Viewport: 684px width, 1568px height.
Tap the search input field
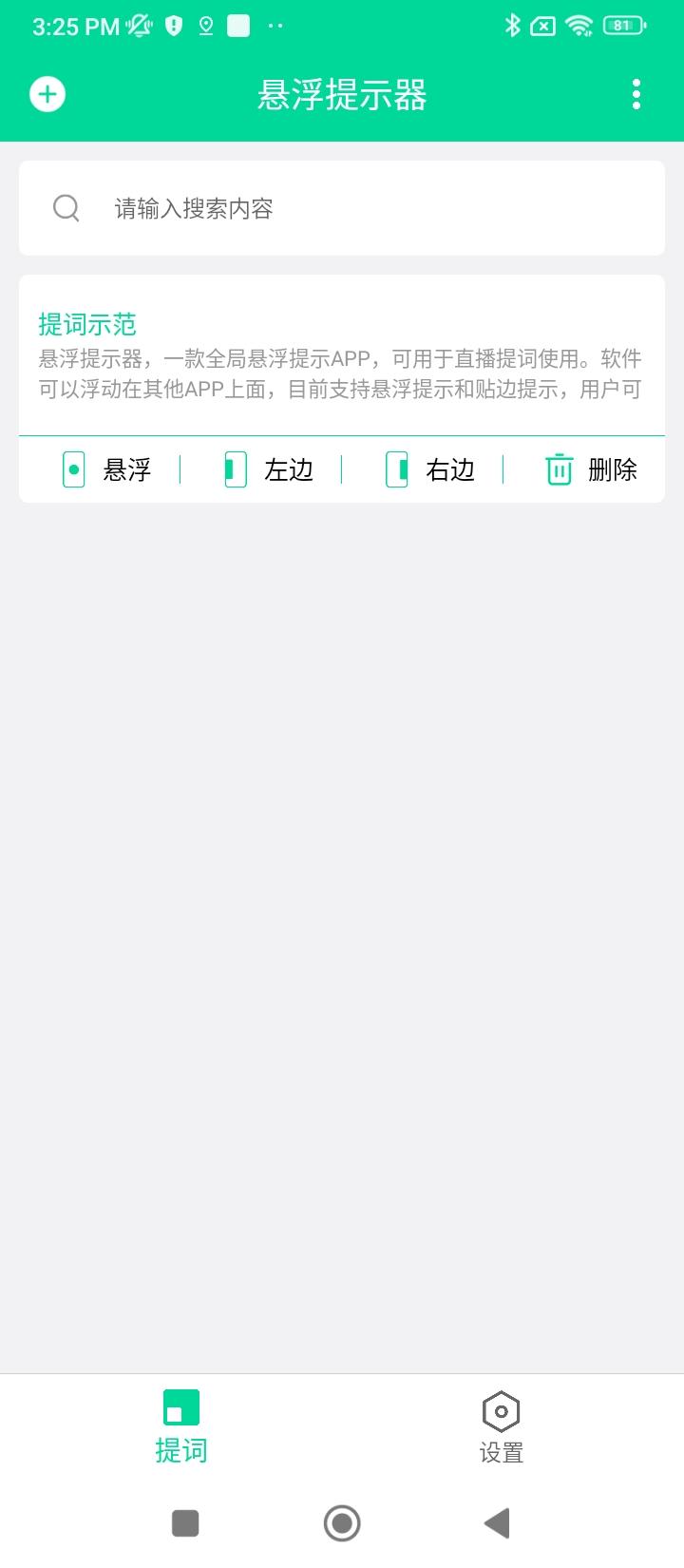pos(285,208)
